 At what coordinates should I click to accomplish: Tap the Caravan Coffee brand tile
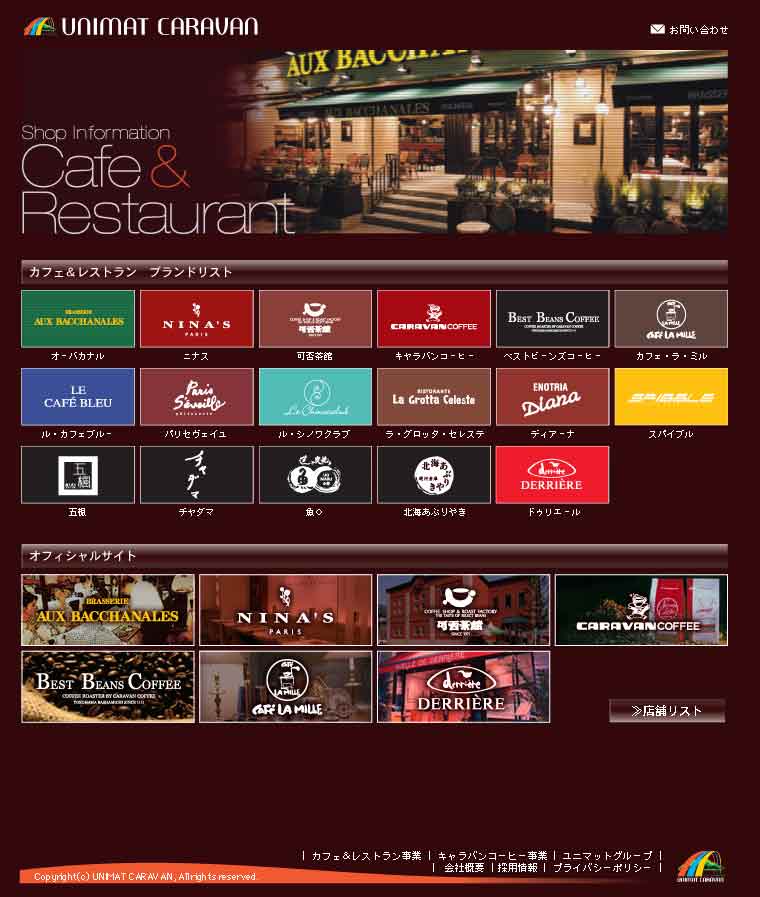[x=434, y=319]
